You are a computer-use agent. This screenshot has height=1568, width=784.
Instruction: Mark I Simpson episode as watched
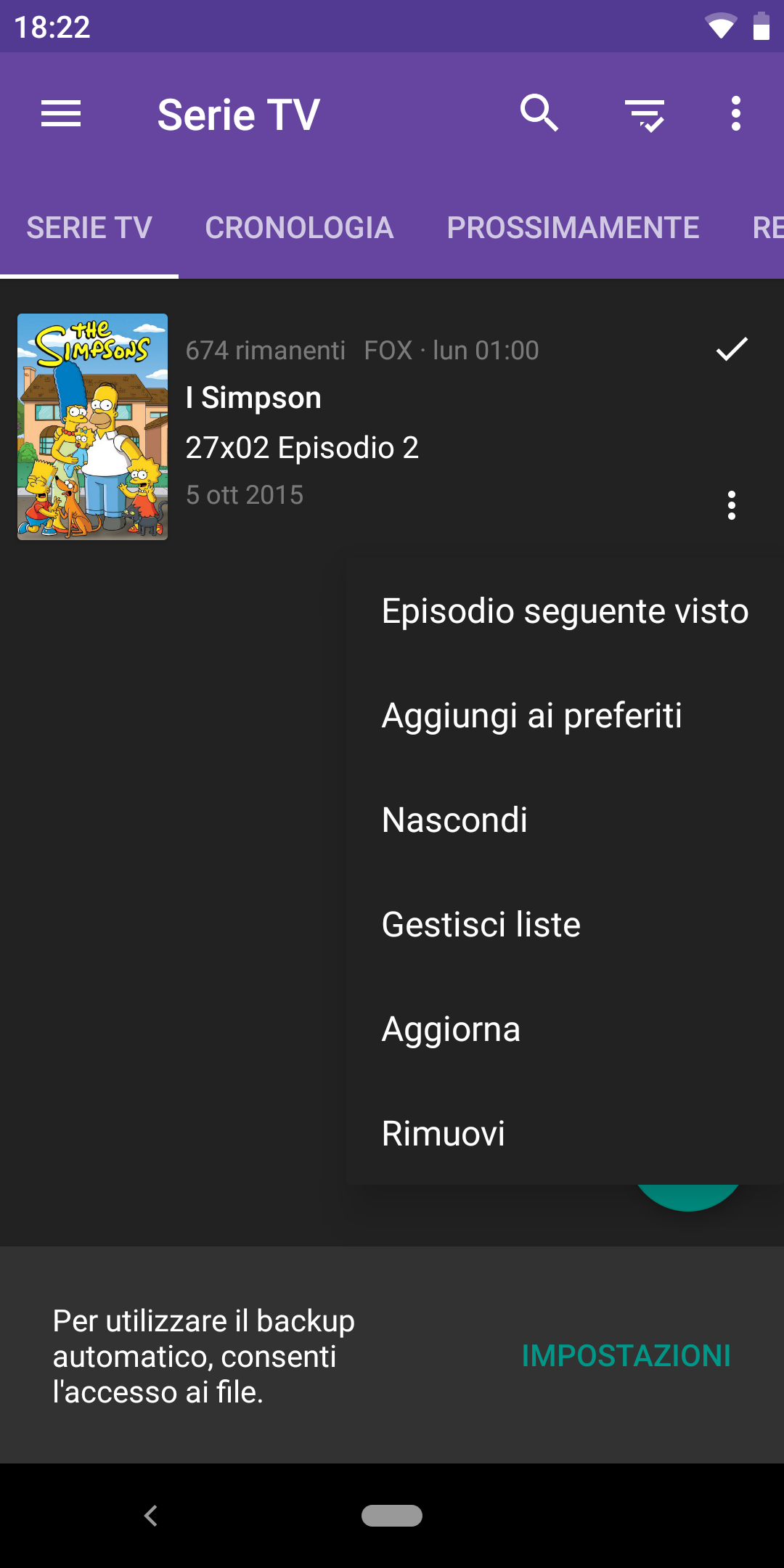coord(731,349)
